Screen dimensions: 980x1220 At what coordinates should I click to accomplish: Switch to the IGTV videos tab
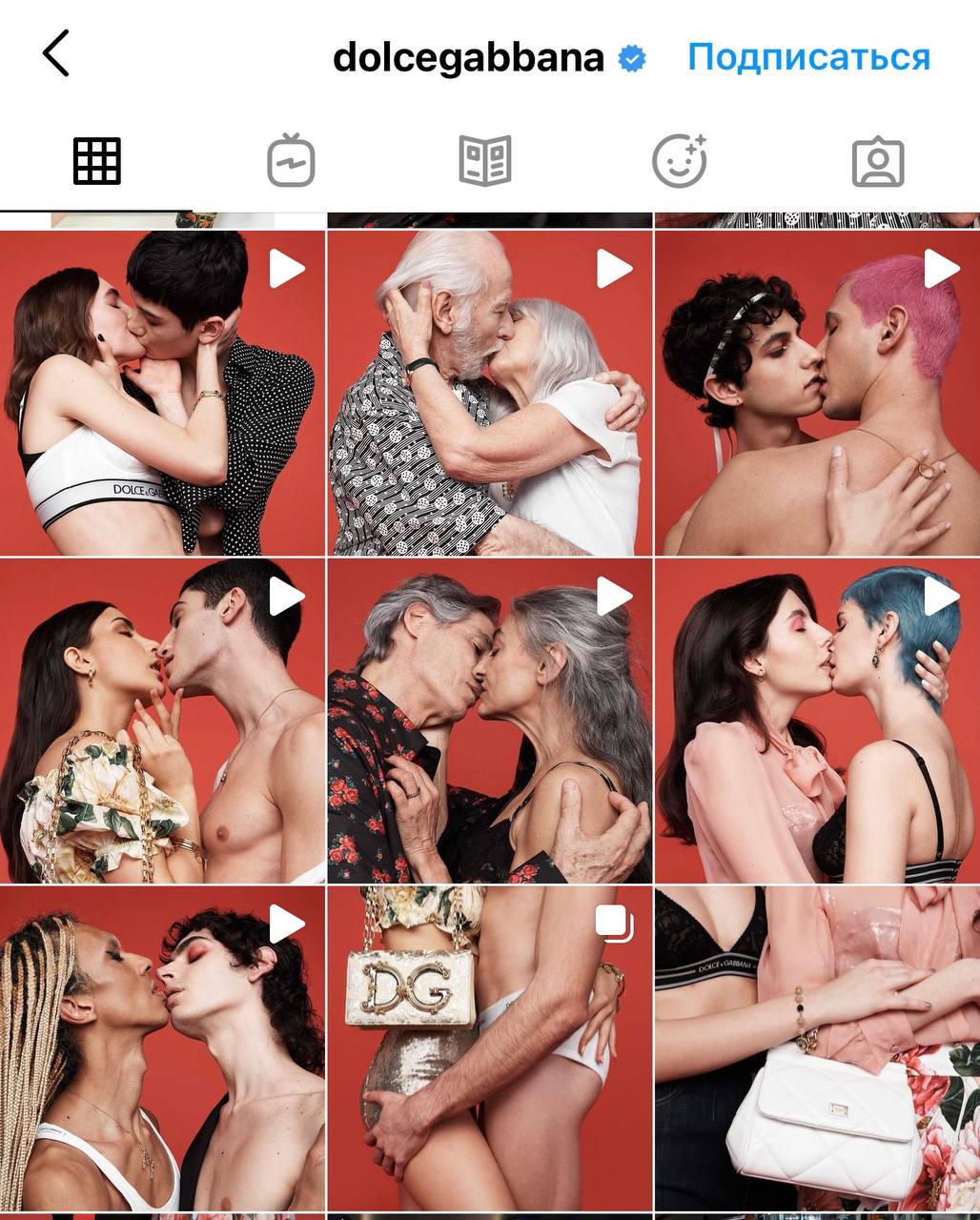click(291, 161)
